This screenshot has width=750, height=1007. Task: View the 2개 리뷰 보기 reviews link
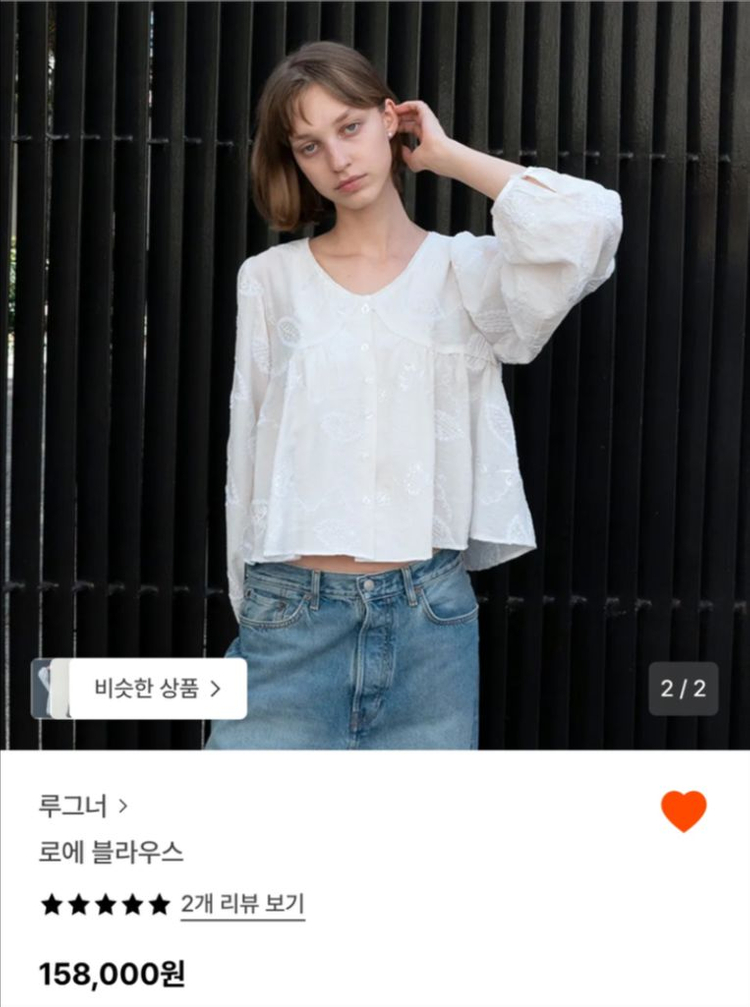242,904
